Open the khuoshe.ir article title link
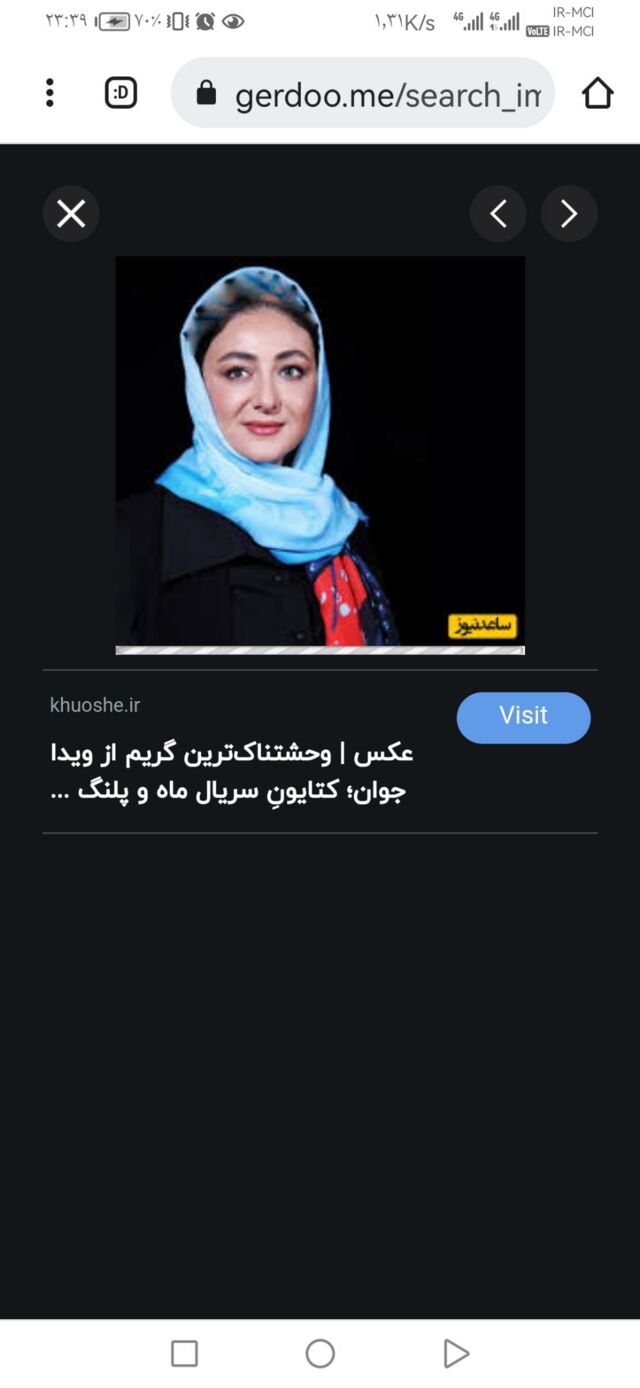This screenshot has height=1388, width=640. point(232,772)
